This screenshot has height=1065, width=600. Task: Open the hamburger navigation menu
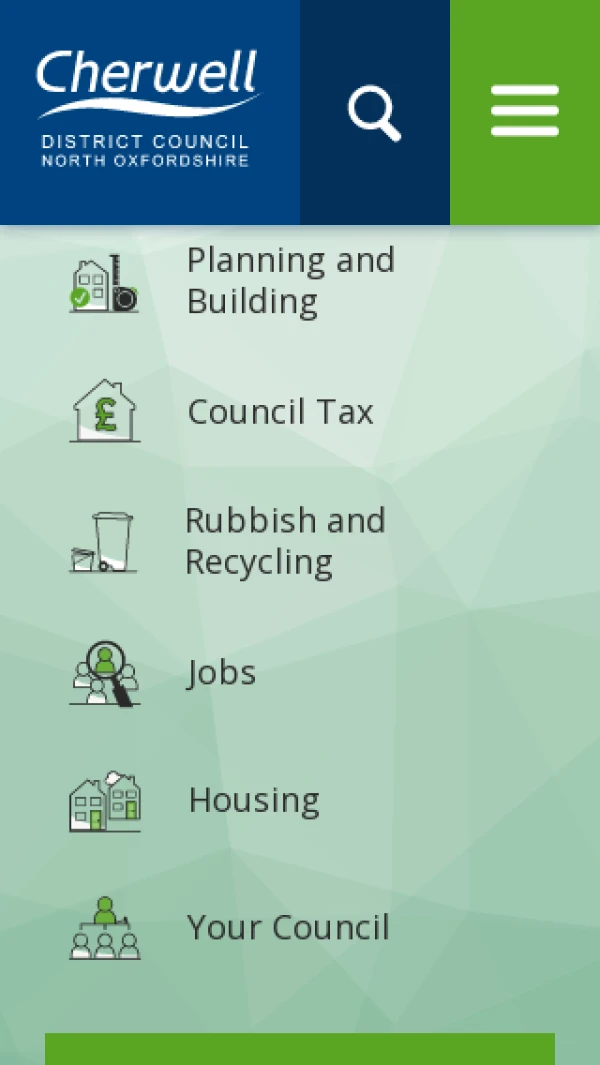(525, 112)
